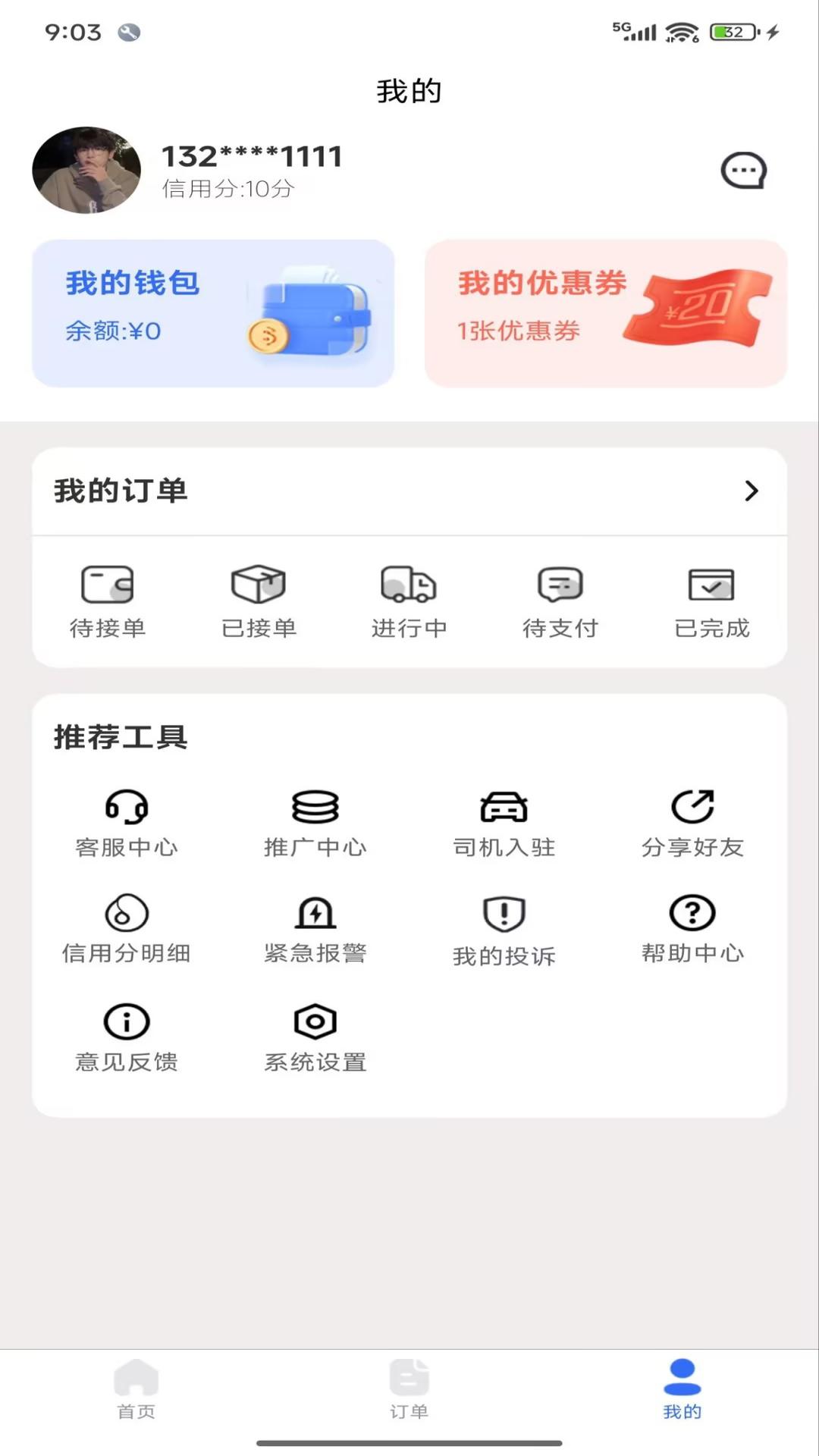This screenshot has height=1456, width=819.
Task: Open the 推广中心 tool
Action: (315, 823)
